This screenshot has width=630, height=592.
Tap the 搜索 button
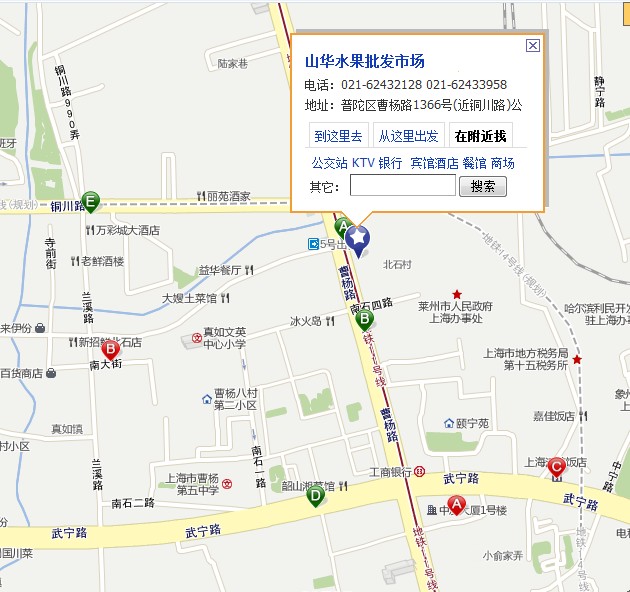pos(483,186)
